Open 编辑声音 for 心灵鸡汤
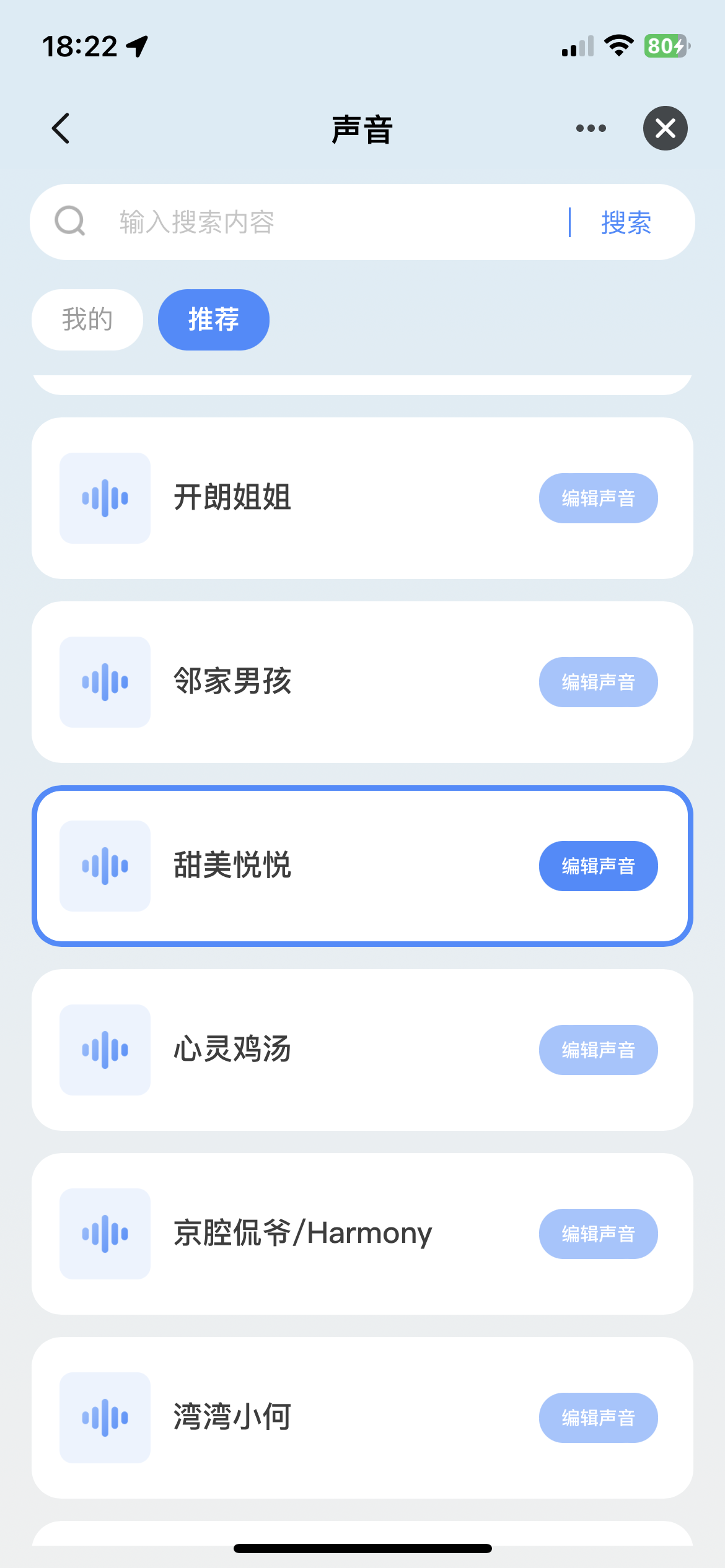 [x=599, y=1050]
